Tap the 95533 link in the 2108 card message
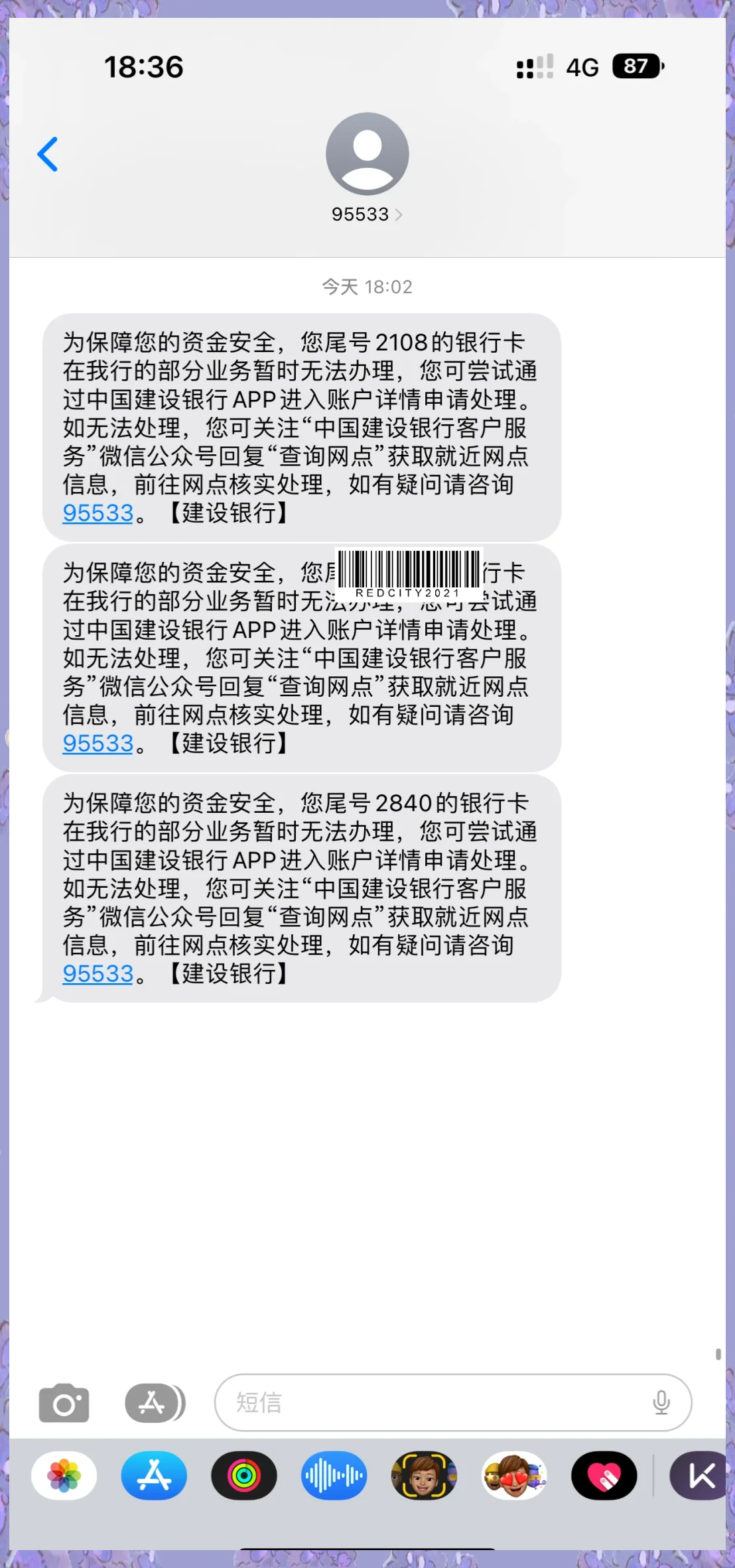The height and width of the screenshot is (1568, 735). [98, 513]
